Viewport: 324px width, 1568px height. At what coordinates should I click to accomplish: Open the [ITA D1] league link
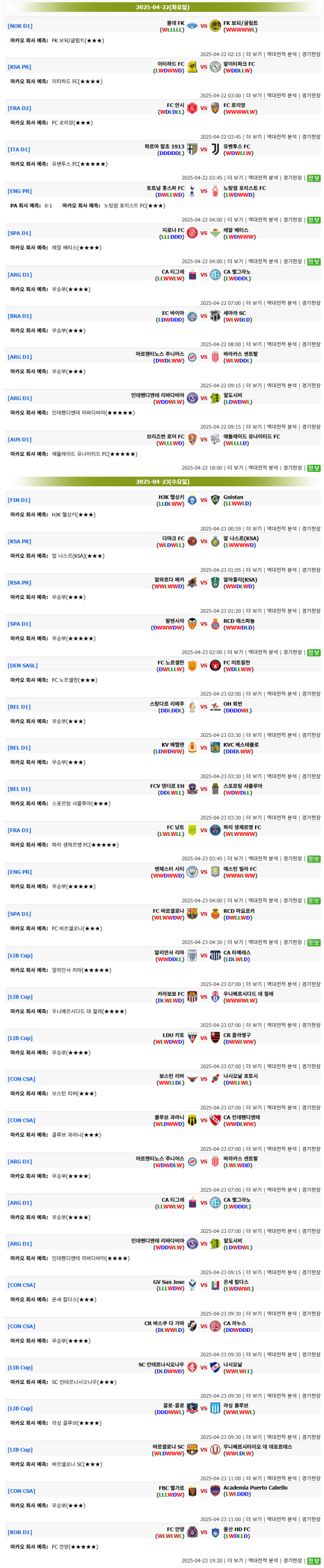[x=19, y=150]
